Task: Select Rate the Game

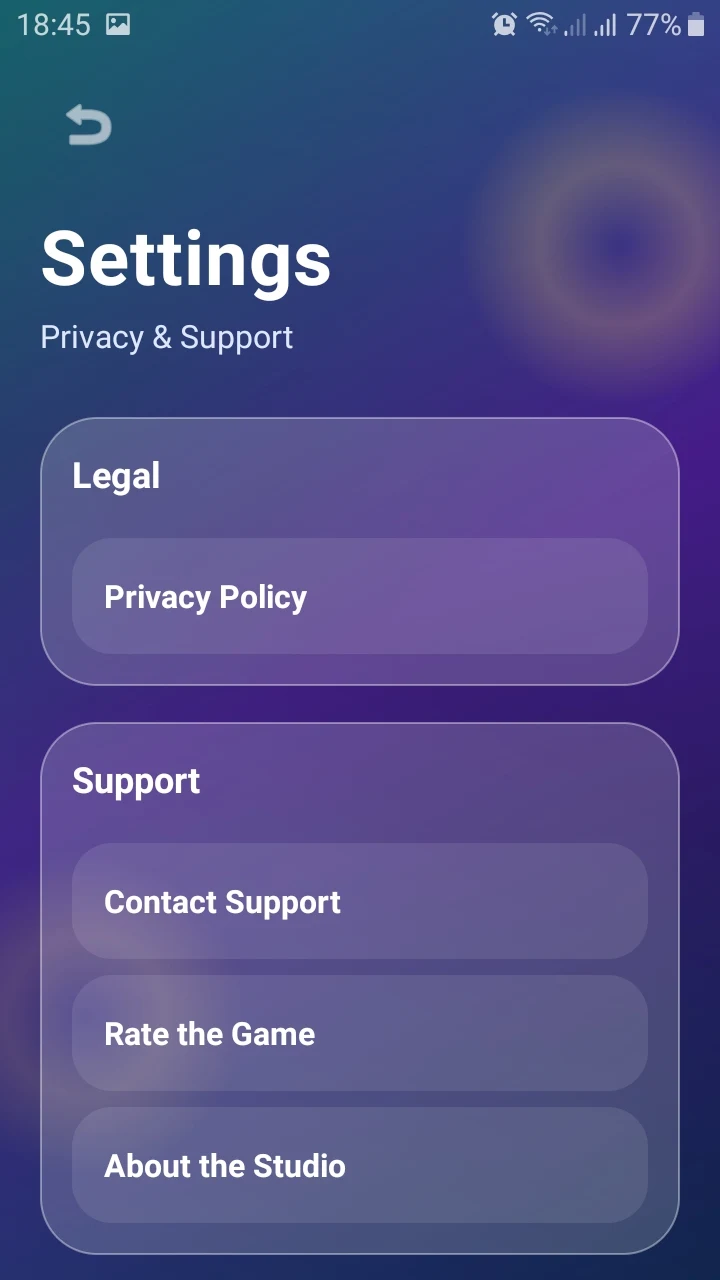Action: tap(360, 1033)
